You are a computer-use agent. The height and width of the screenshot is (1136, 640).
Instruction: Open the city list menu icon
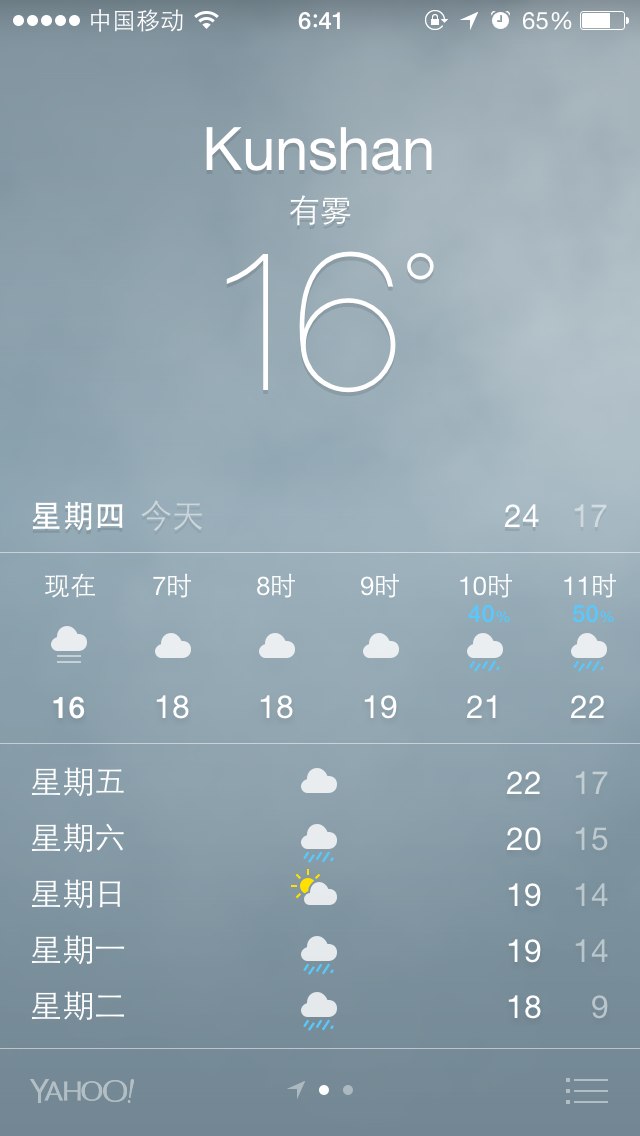click(x=586, y=1090)
